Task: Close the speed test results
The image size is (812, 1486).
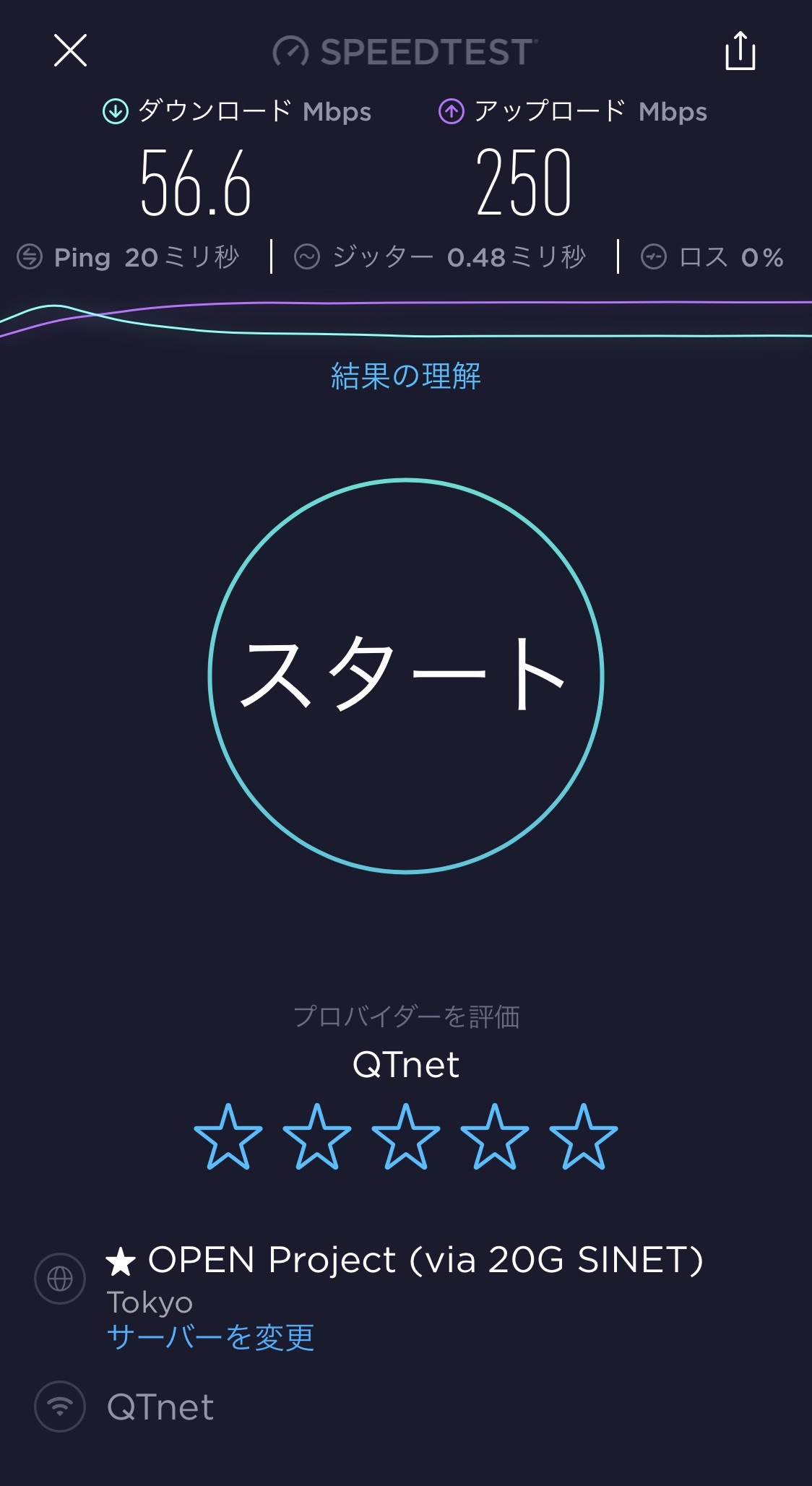Action: (x=70, y=51)
